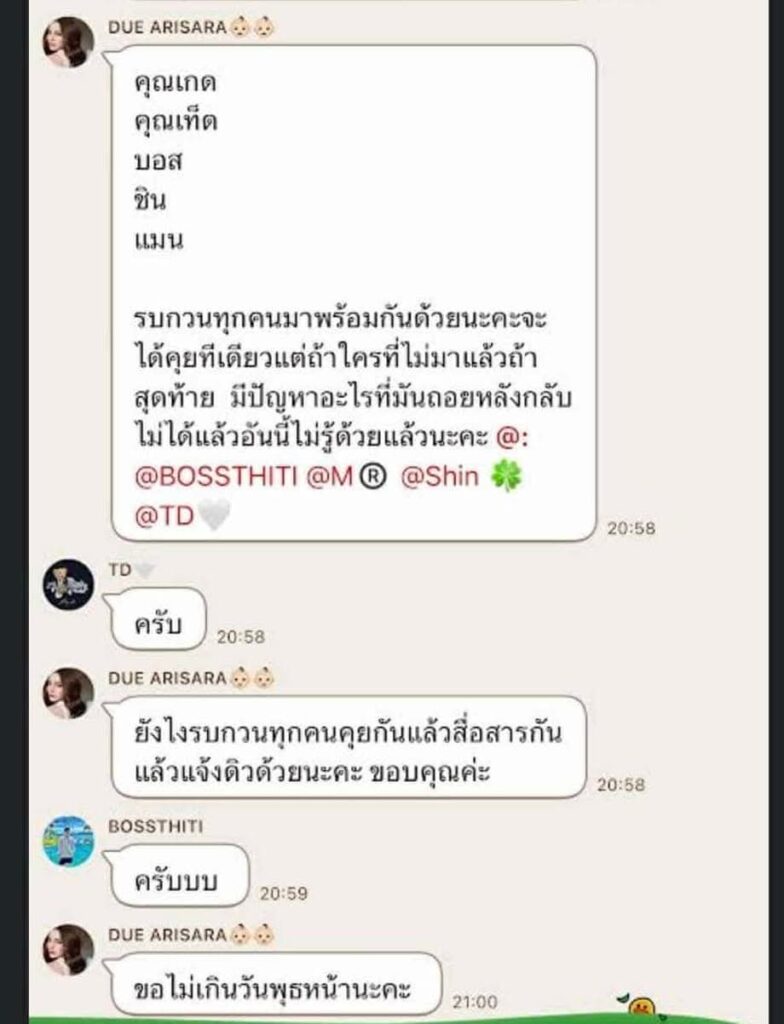
Task: Open DUE ARISARA's avatar beside the ขอไม่เกินวันพุธหน้า message
Action: (68, 949)
